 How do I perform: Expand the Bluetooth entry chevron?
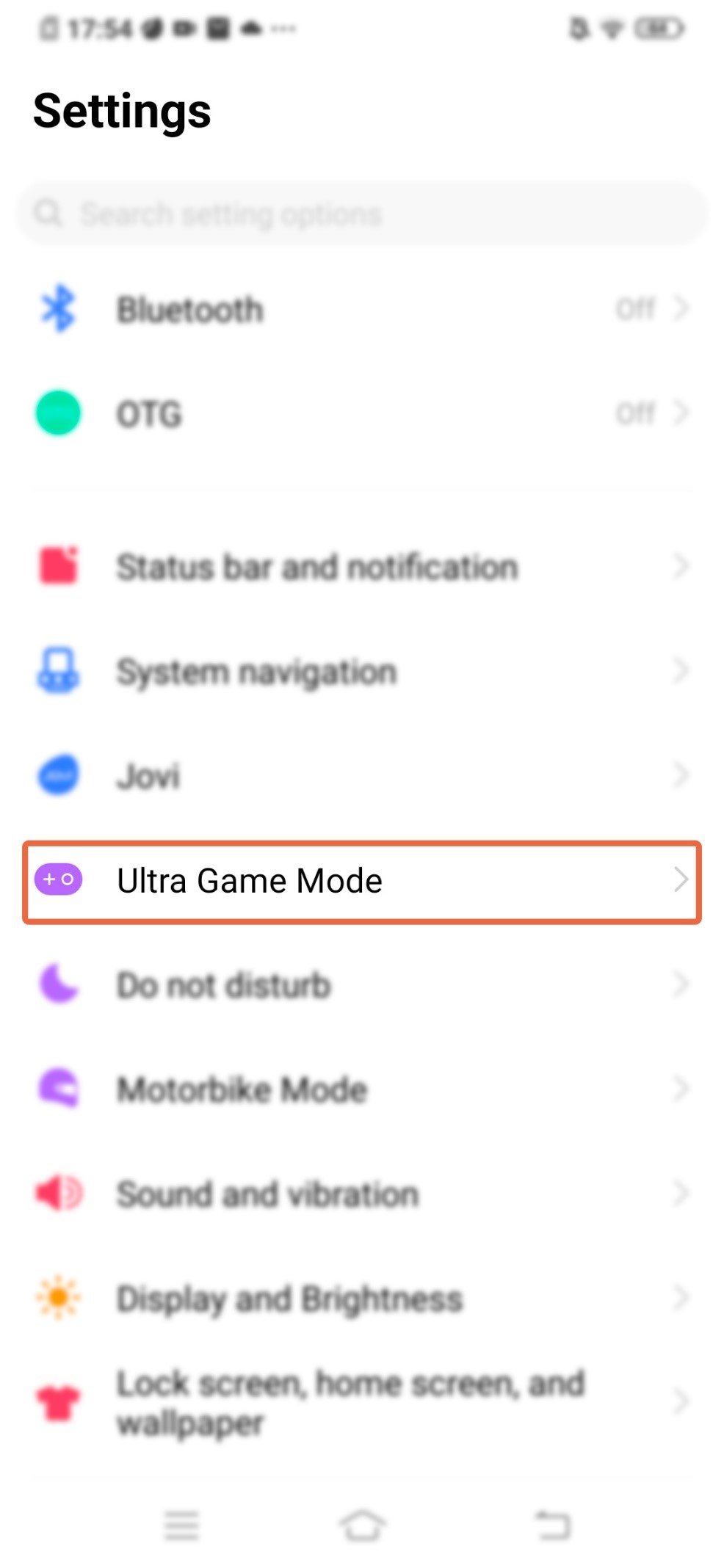(x=681, y=308)
